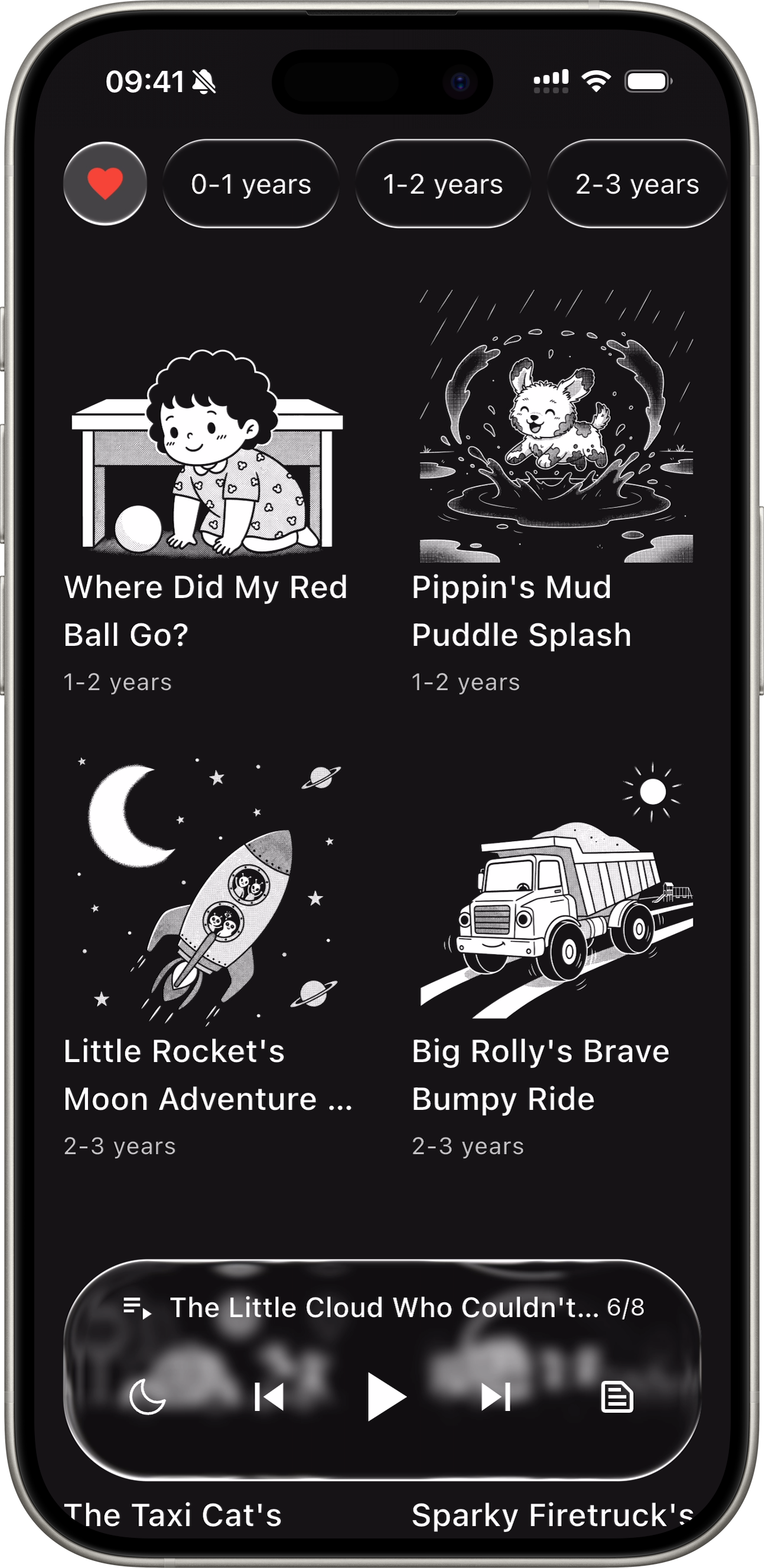Image resolution: width=765 pixels, height=1568 pixels.
Task: Select the 1-2 years age chip
Action: [443, 184]
